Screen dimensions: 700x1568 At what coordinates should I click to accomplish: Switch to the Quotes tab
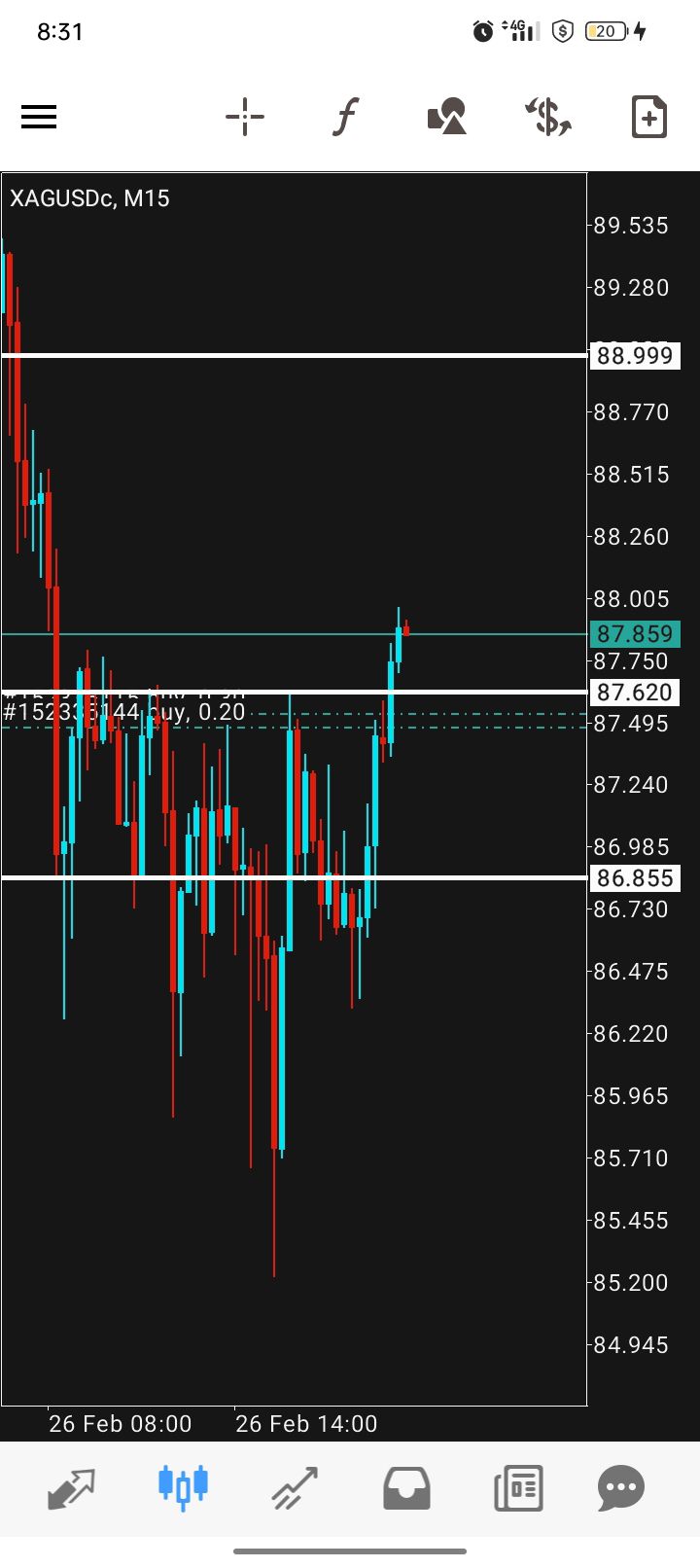coord(72,1487)
